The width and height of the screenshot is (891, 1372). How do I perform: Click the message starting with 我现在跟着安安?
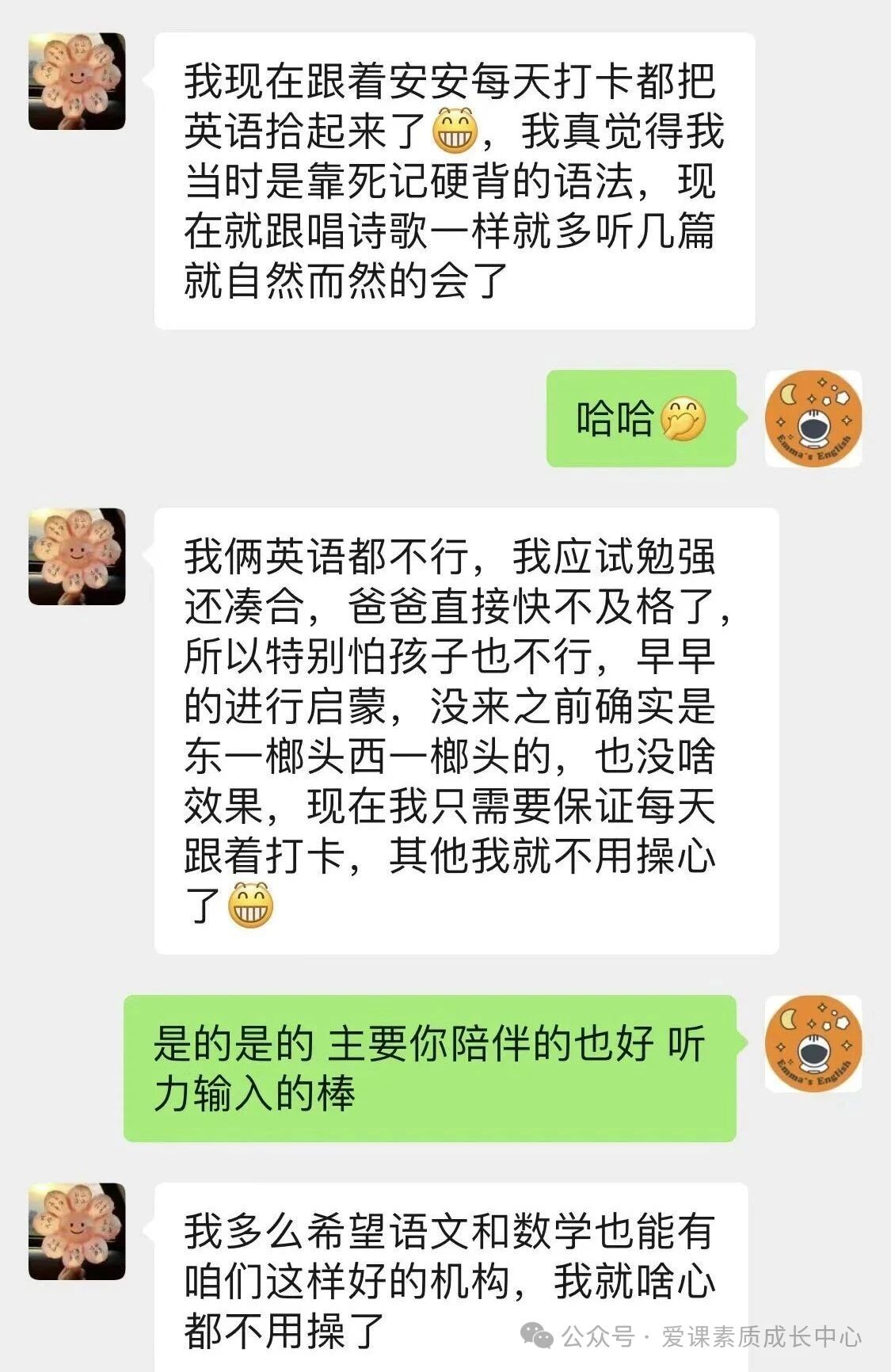451,182
